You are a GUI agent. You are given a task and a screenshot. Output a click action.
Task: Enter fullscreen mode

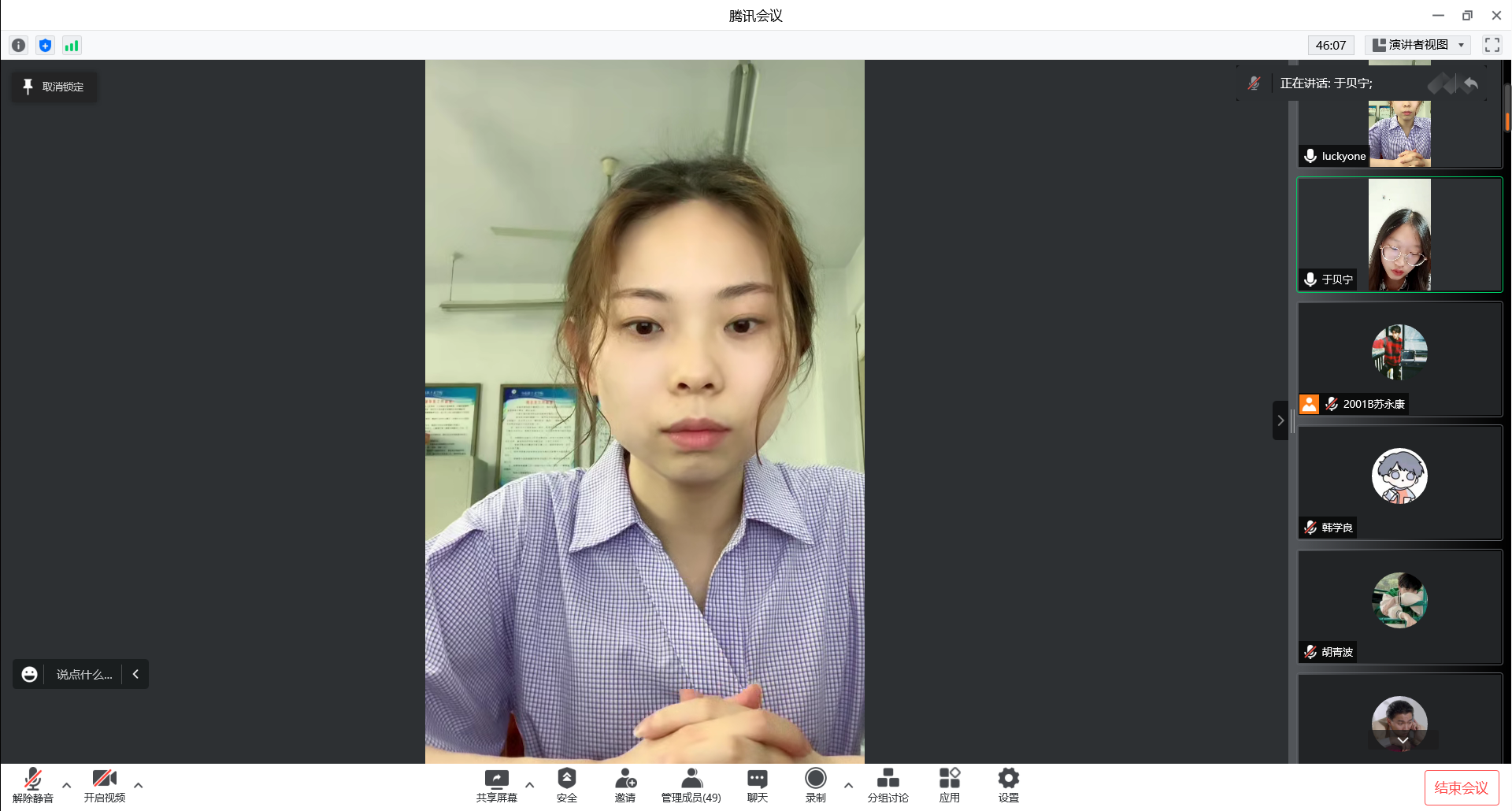[x=1492, y=45]
